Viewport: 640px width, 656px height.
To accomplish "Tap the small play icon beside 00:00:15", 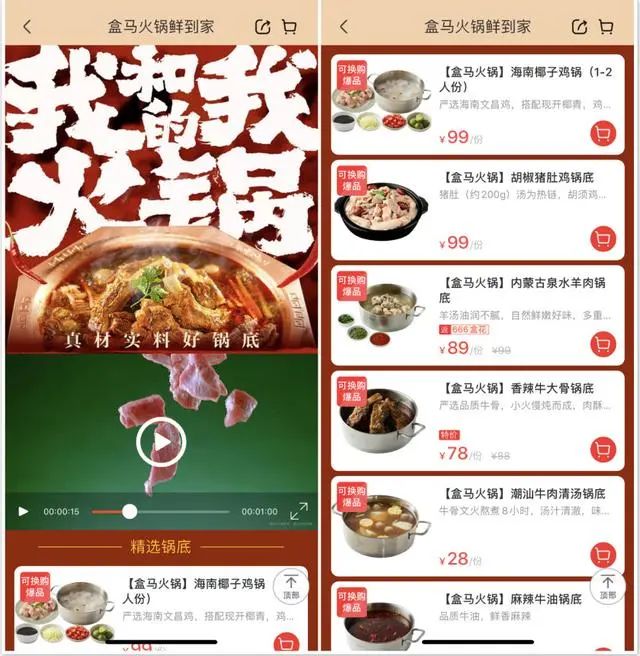I will coord(23,511).
